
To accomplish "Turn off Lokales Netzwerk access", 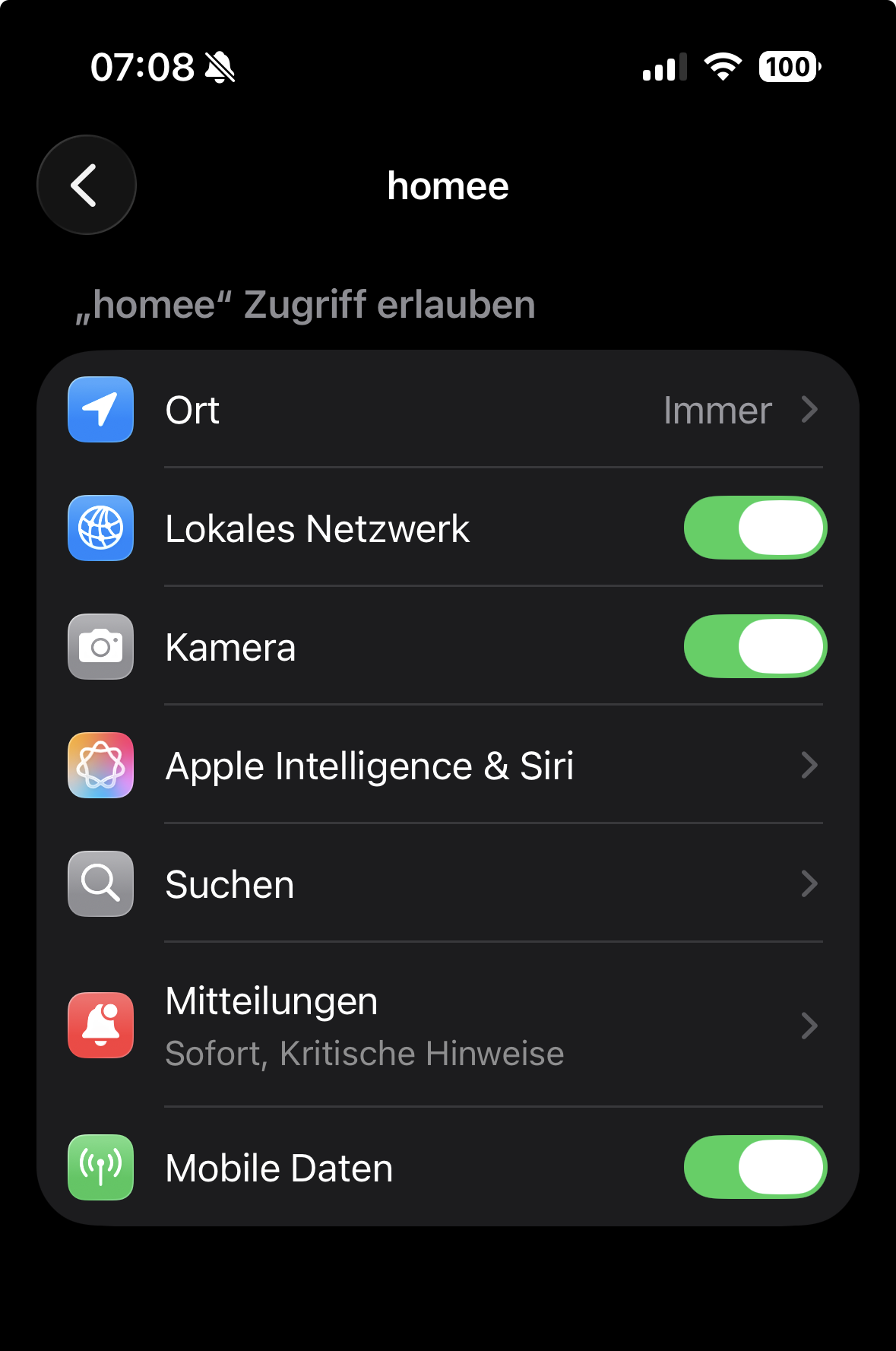I will [755, 528].
